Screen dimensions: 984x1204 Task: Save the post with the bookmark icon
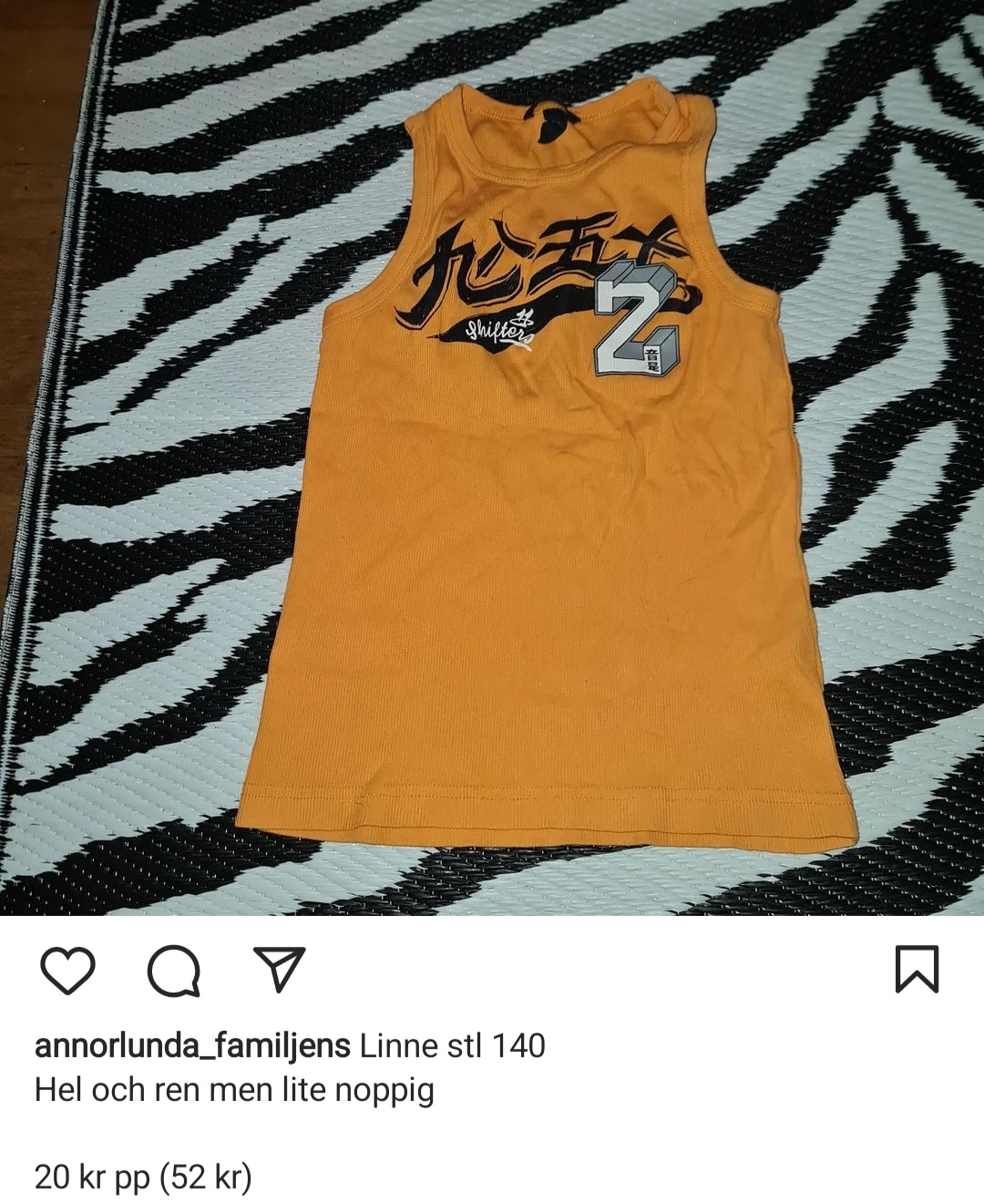pos(917,969)
